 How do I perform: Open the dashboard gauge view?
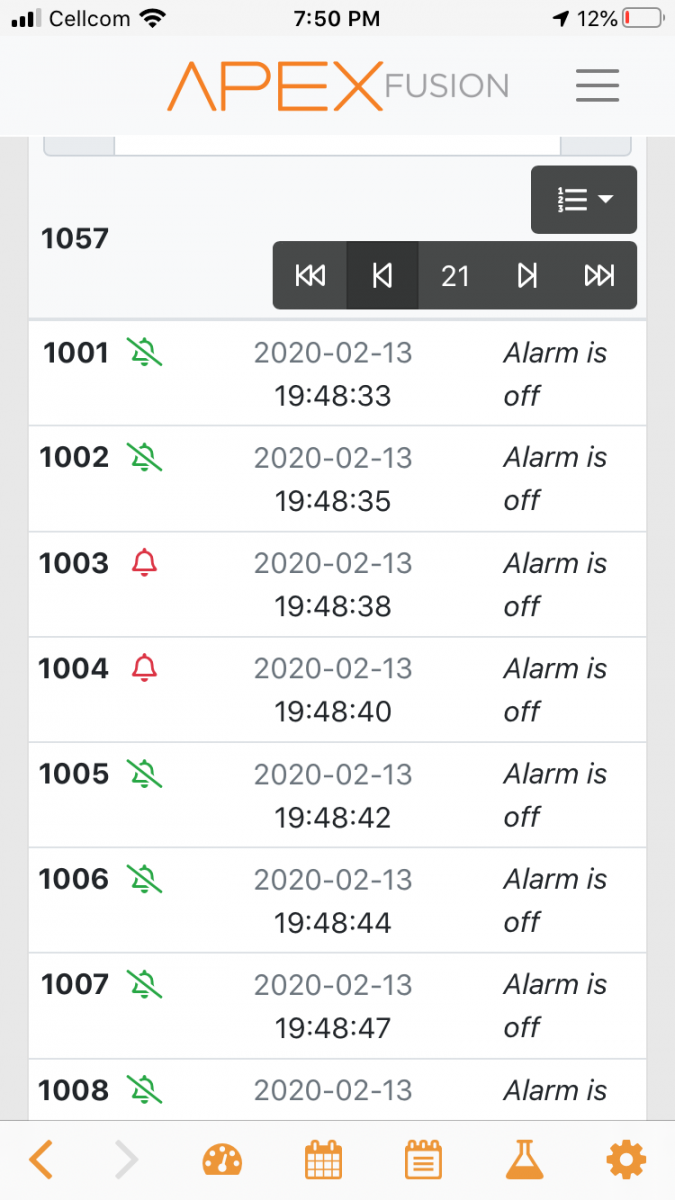[x=222, y=1160]
